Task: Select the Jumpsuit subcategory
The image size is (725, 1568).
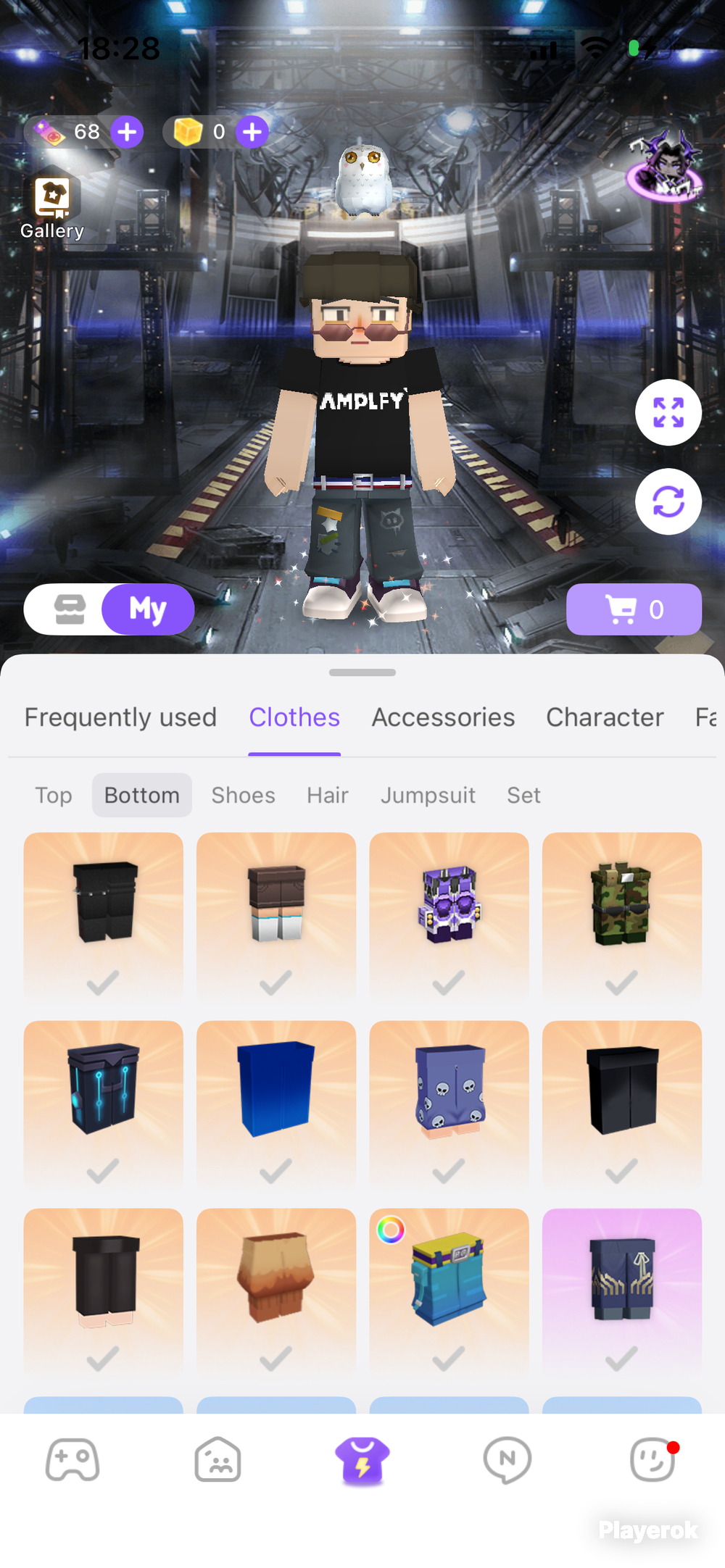Action: coord(428,795)
